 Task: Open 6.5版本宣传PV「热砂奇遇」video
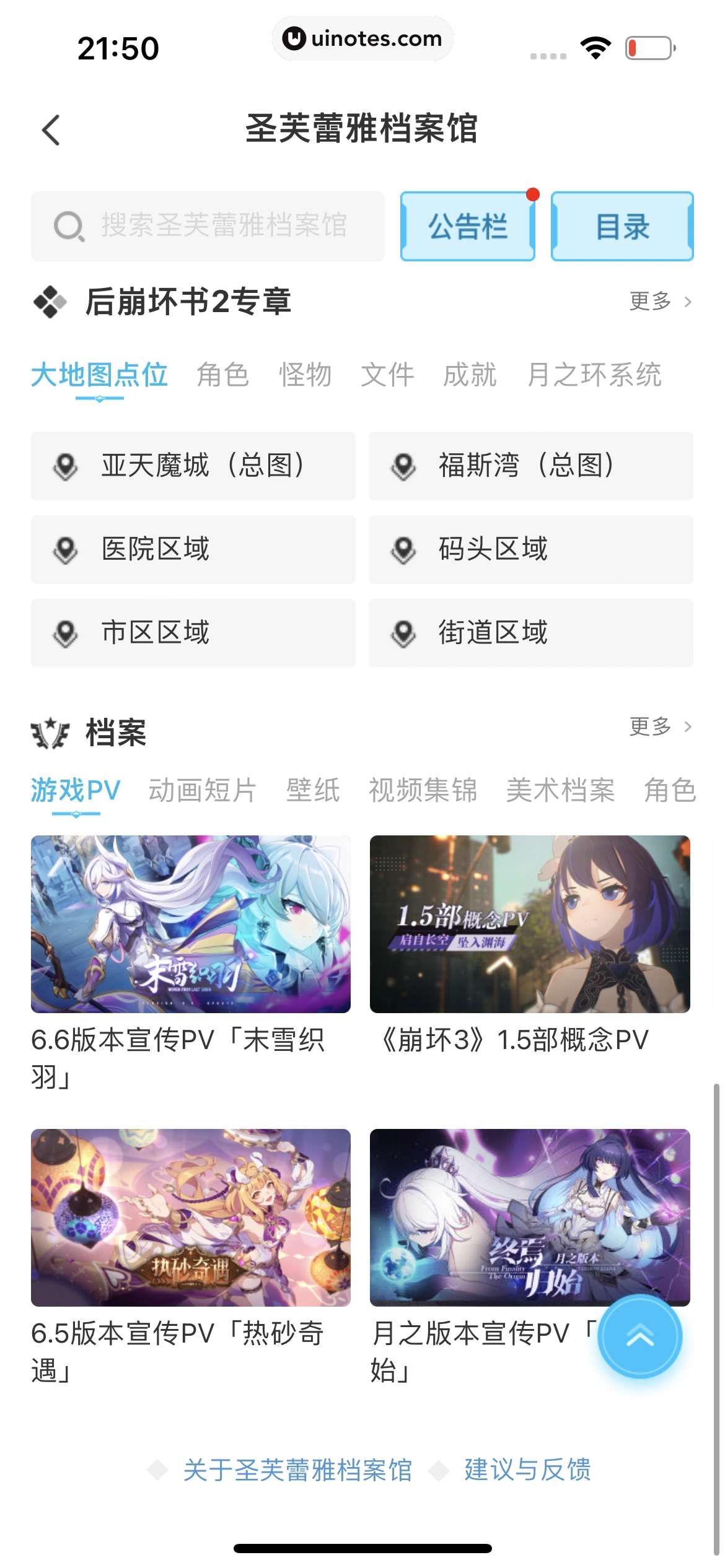click(191, 1217)
